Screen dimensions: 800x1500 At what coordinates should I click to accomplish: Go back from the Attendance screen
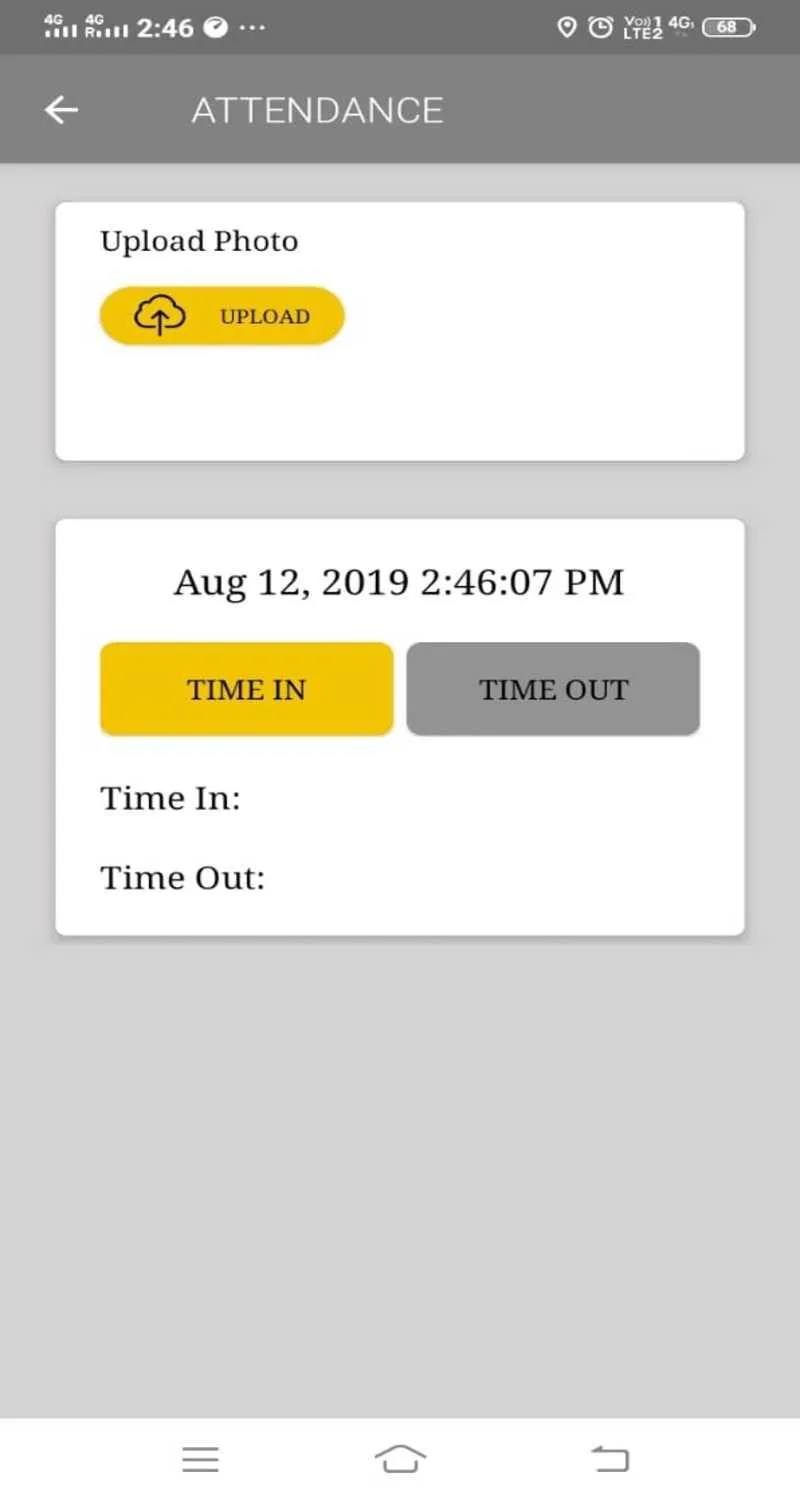click(x=62, y=110)
